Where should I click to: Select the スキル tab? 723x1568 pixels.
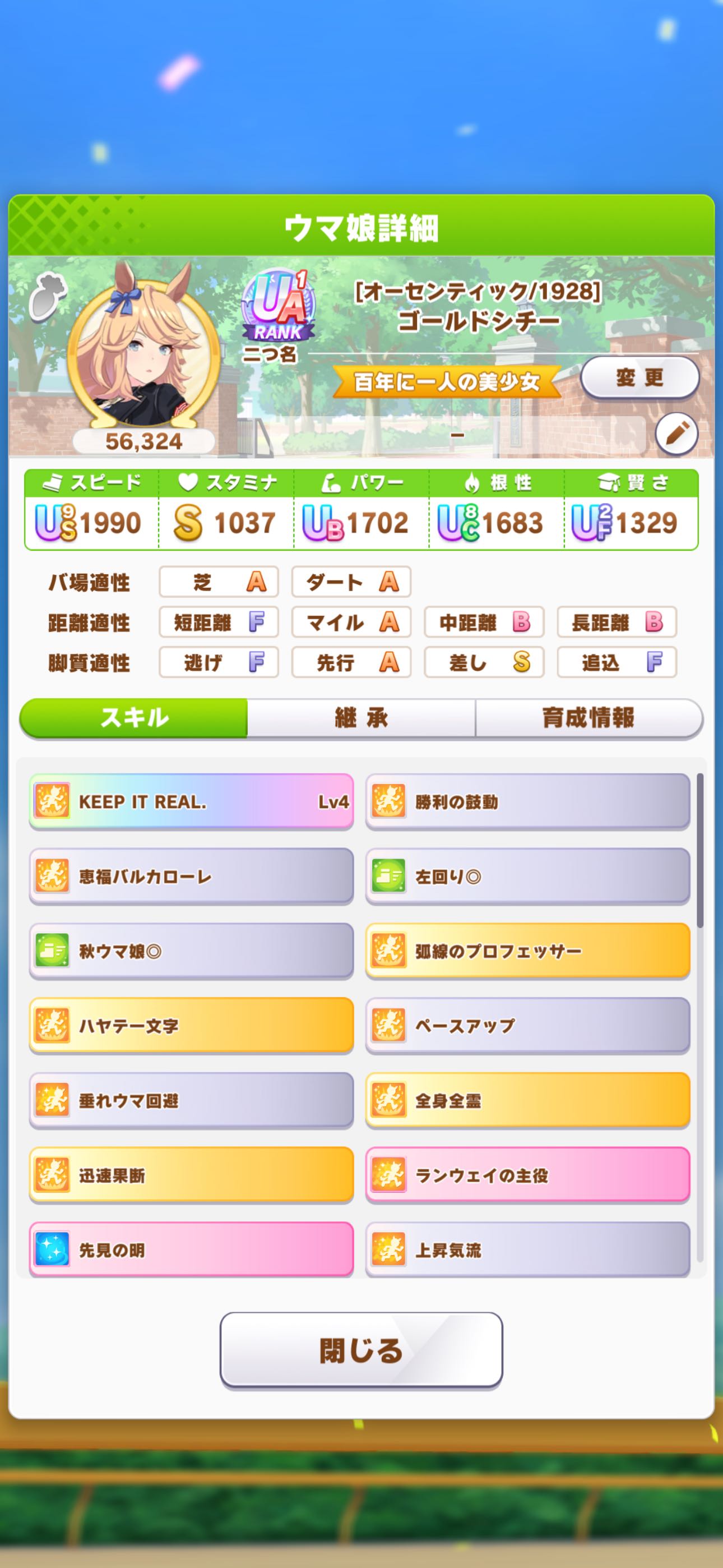coord(134,718)
